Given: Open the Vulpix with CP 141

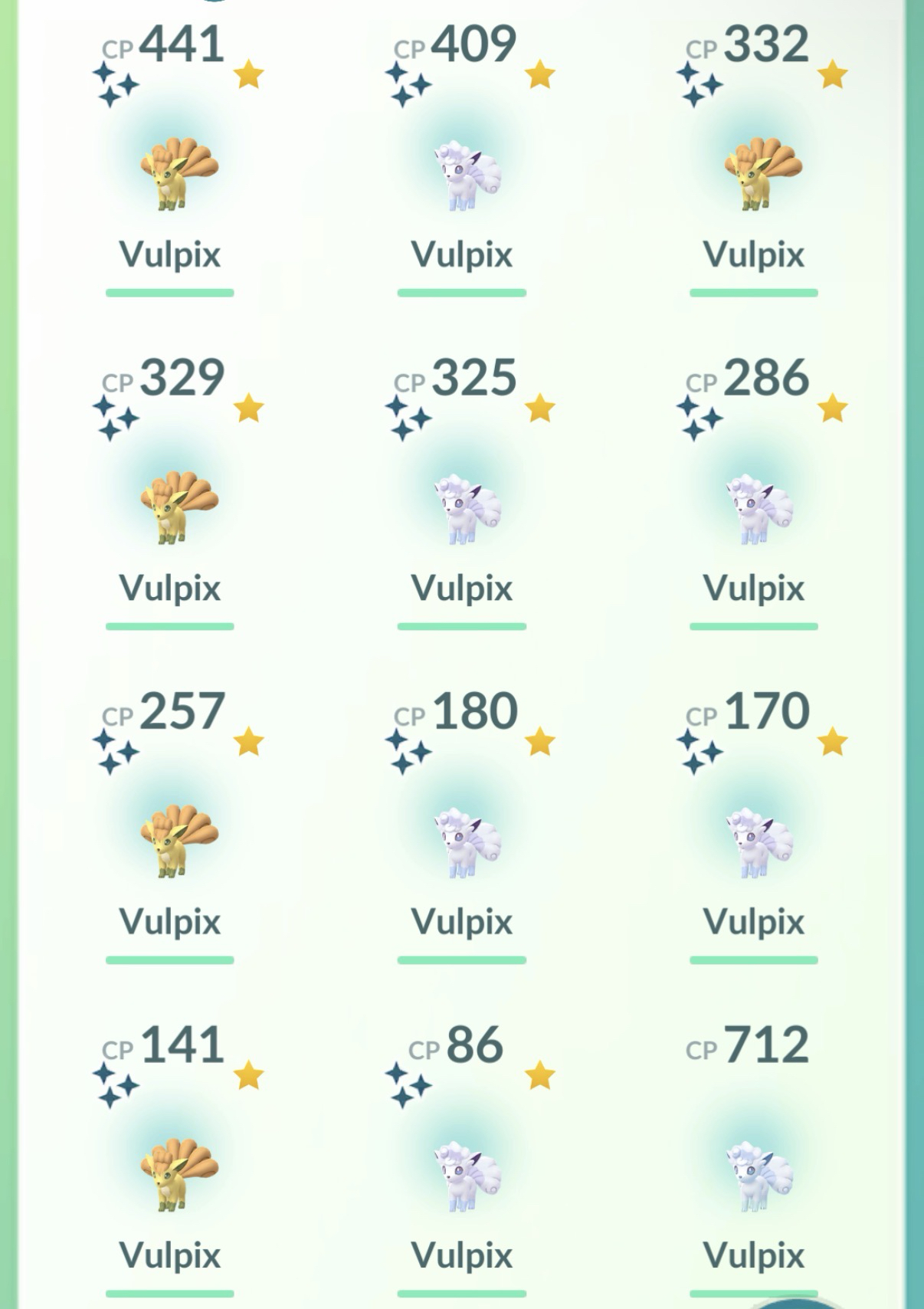Looking at the screenshot, I should (178, 1173).
